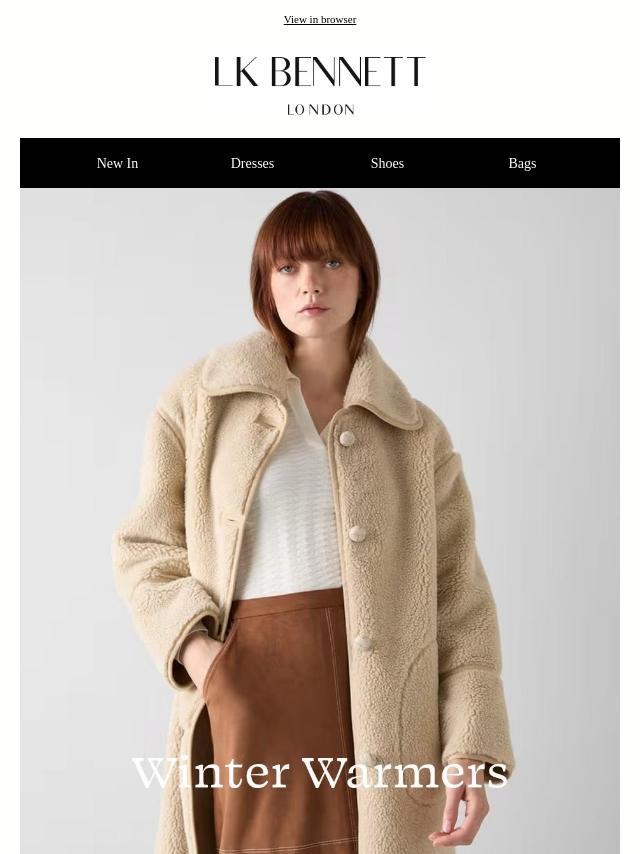The height and width of the screenshot is (854, 640).
Task: Browse the Dresses category
Action: tap(252, 163)
